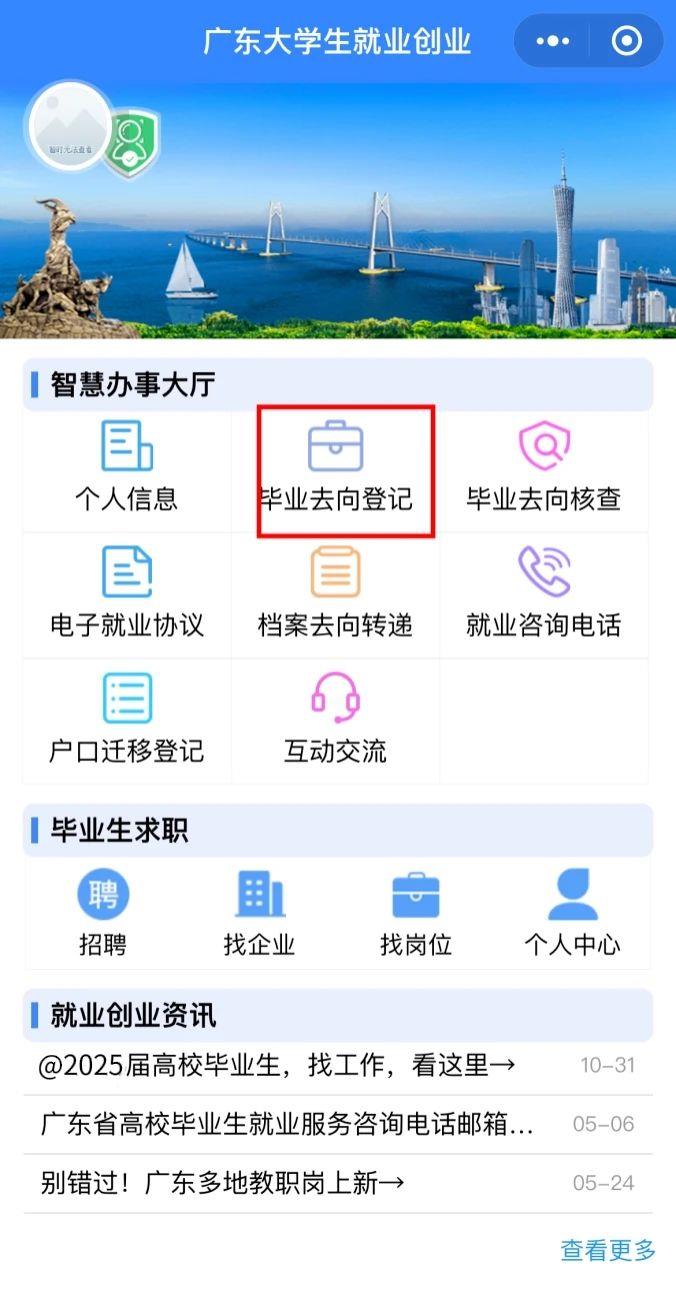Open 就业咨询电话
676x1312 pixels.
point(543,595)
